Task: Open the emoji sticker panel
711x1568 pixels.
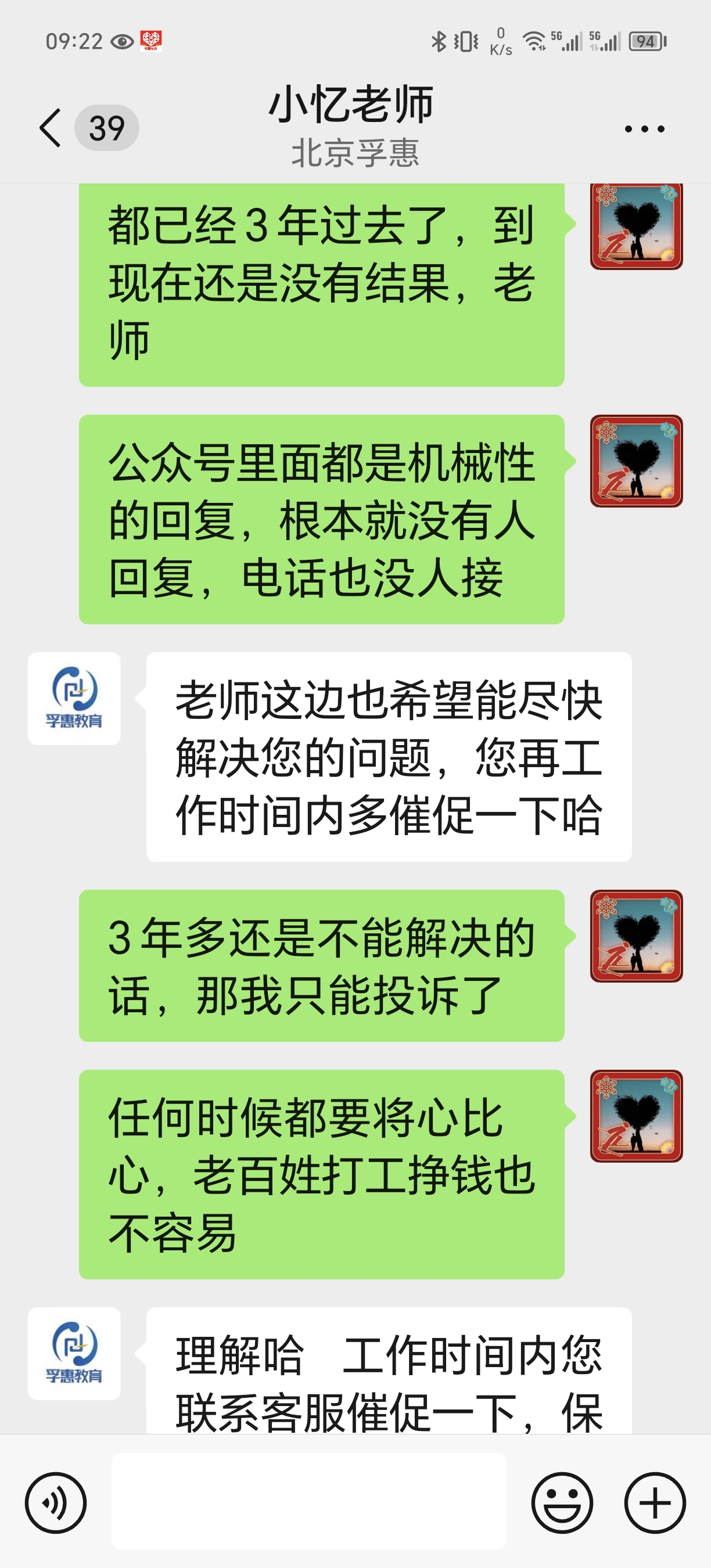Action: coord(561,1502)
